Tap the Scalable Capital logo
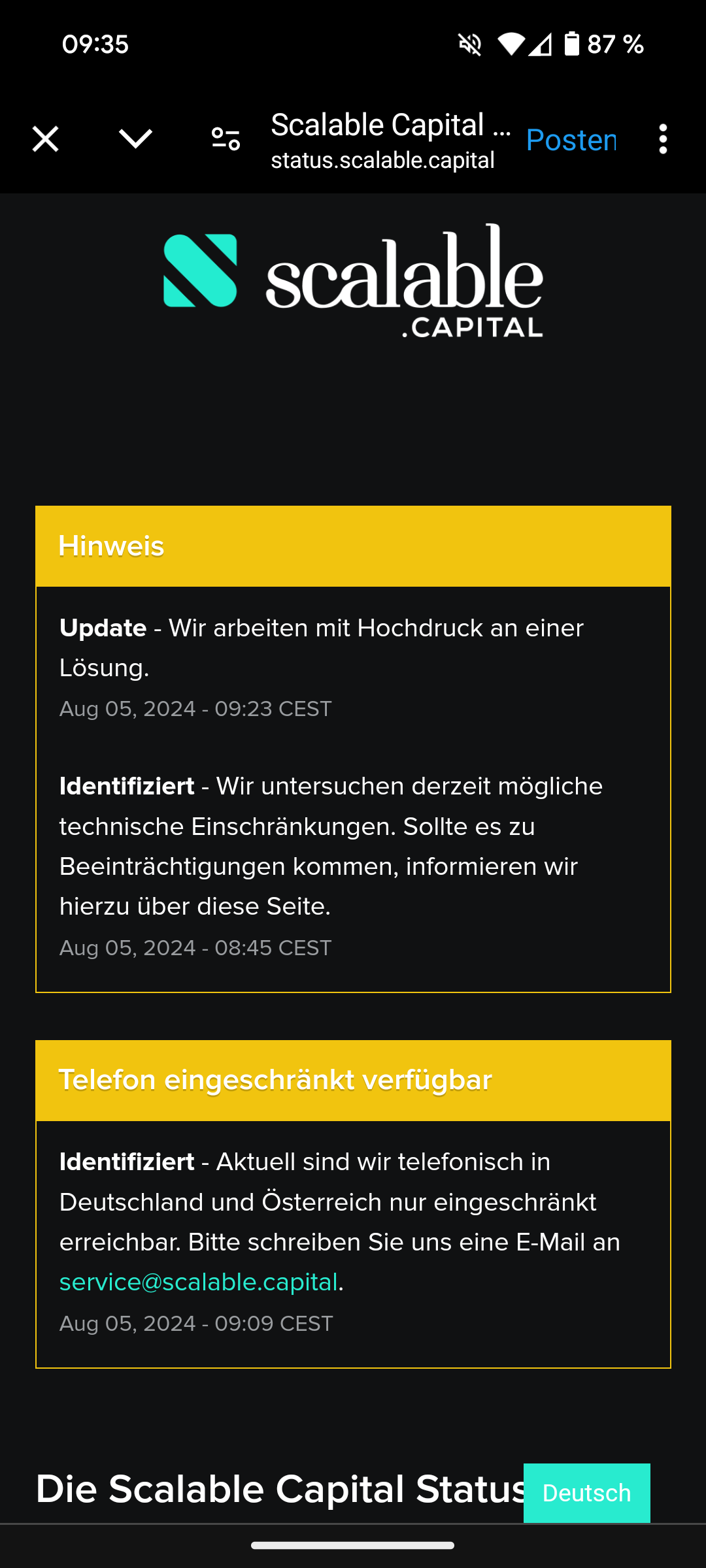The image size is (706, 1568). (353, 281)
